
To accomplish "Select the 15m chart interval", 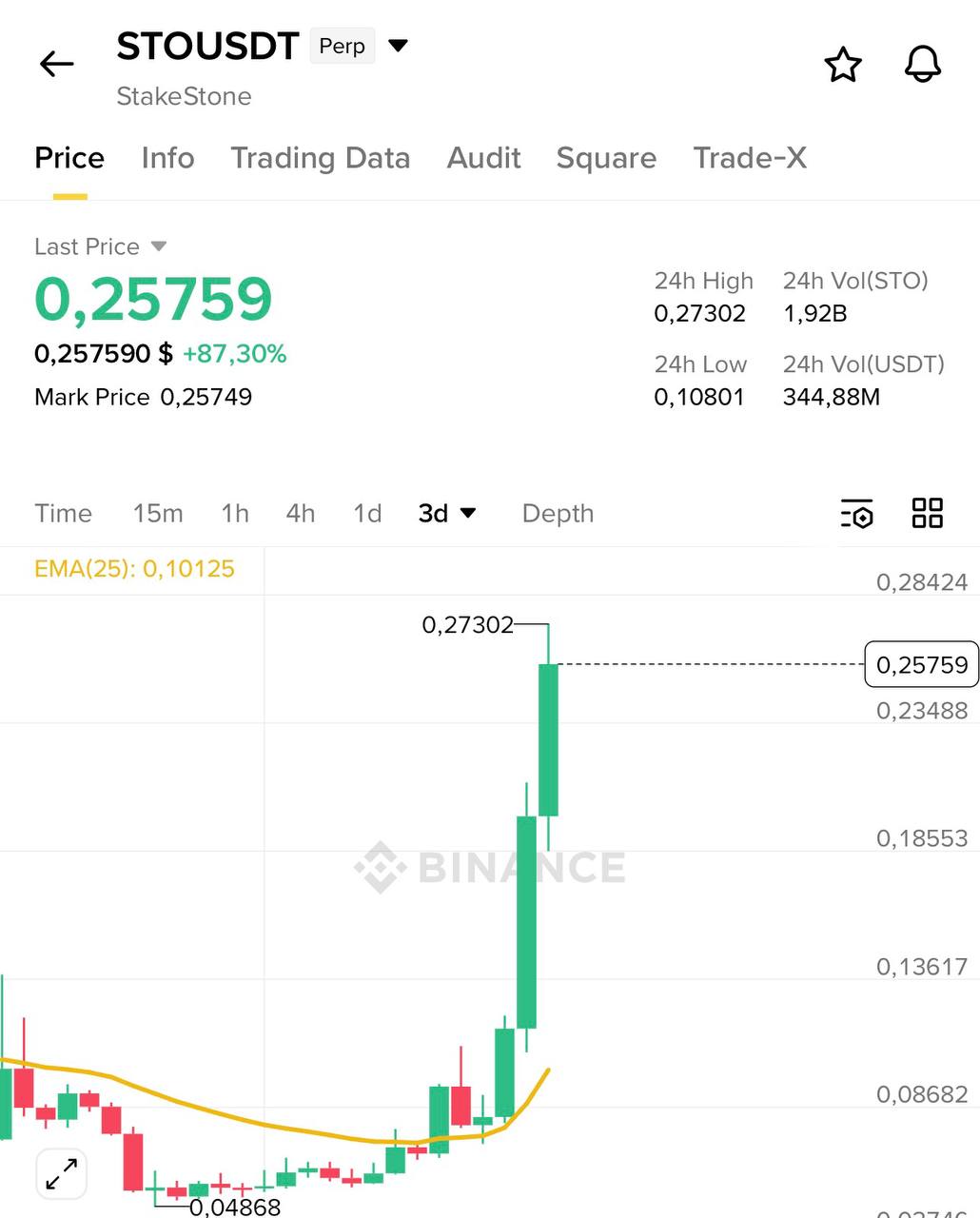I will coord(158,514).
